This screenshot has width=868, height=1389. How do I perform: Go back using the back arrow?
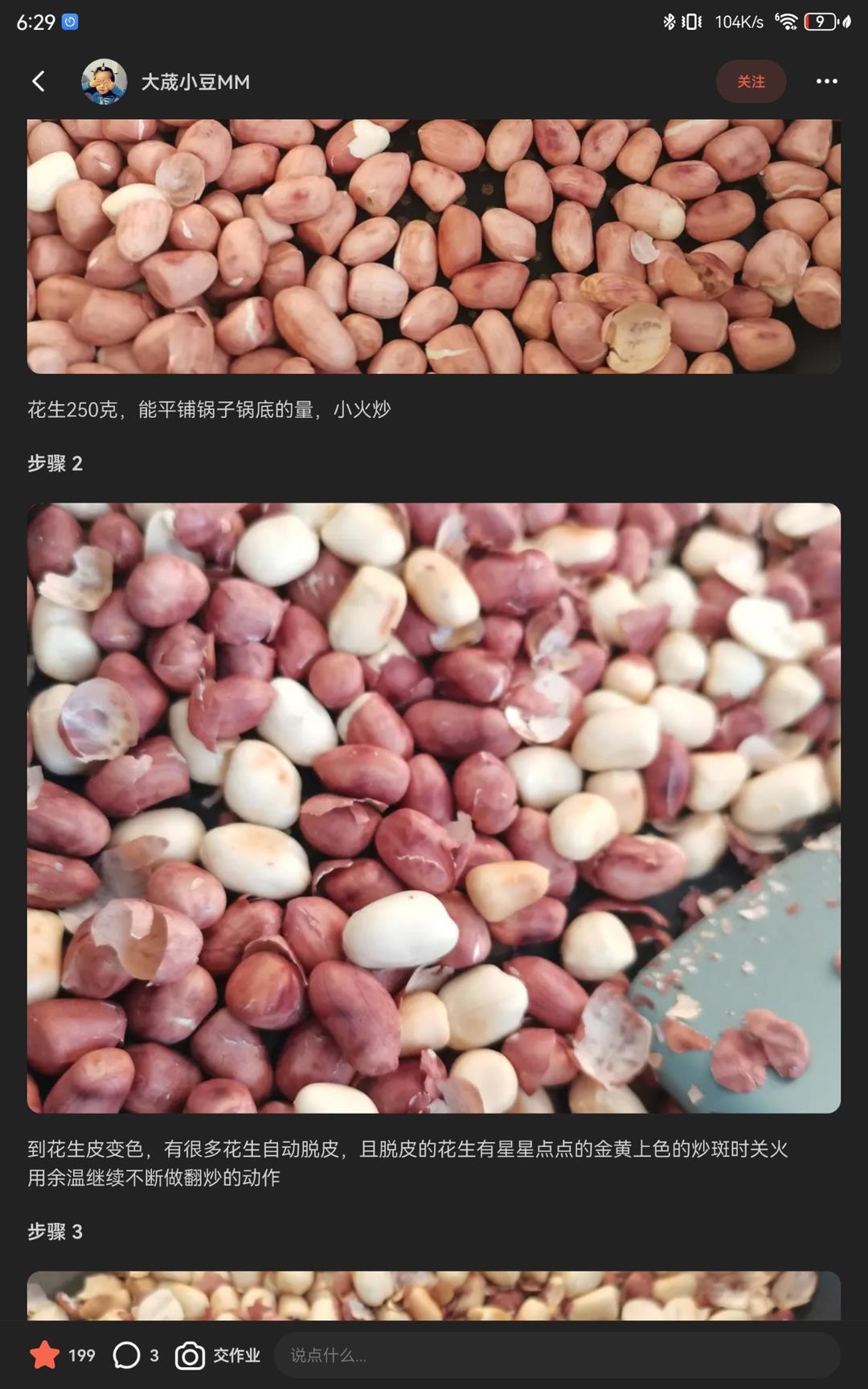coord(37,81)
